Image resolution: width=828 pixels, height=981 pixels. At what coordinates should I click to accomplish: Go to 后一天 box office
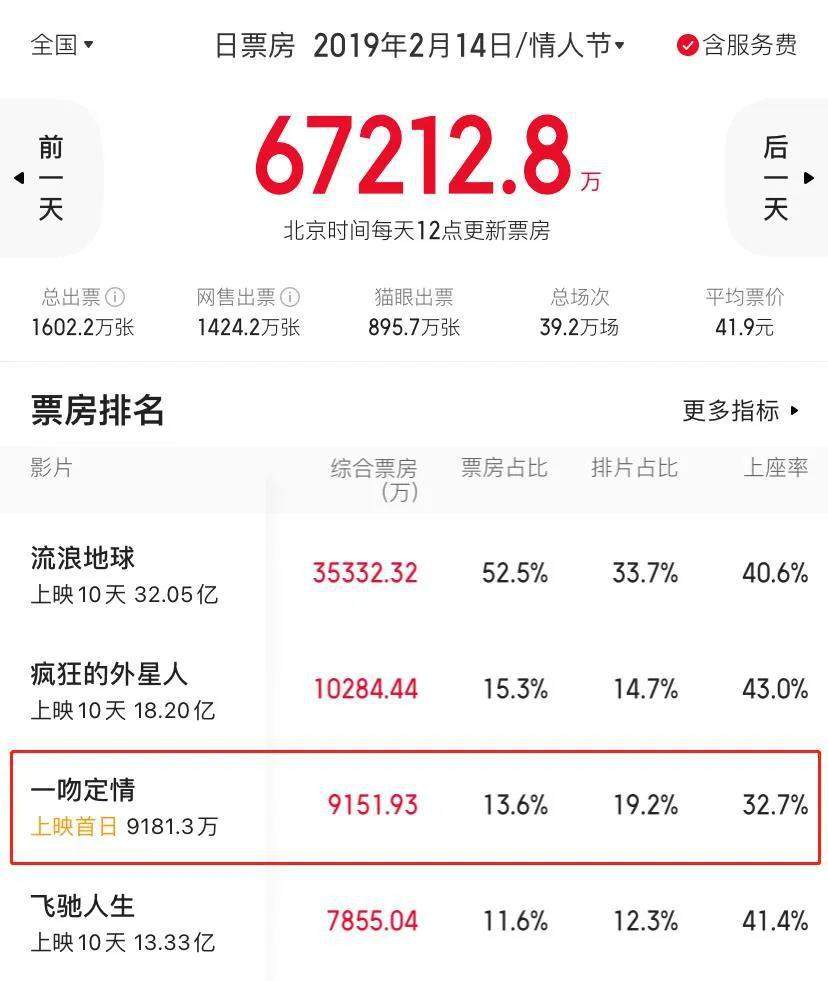click(x=779, y=178)
